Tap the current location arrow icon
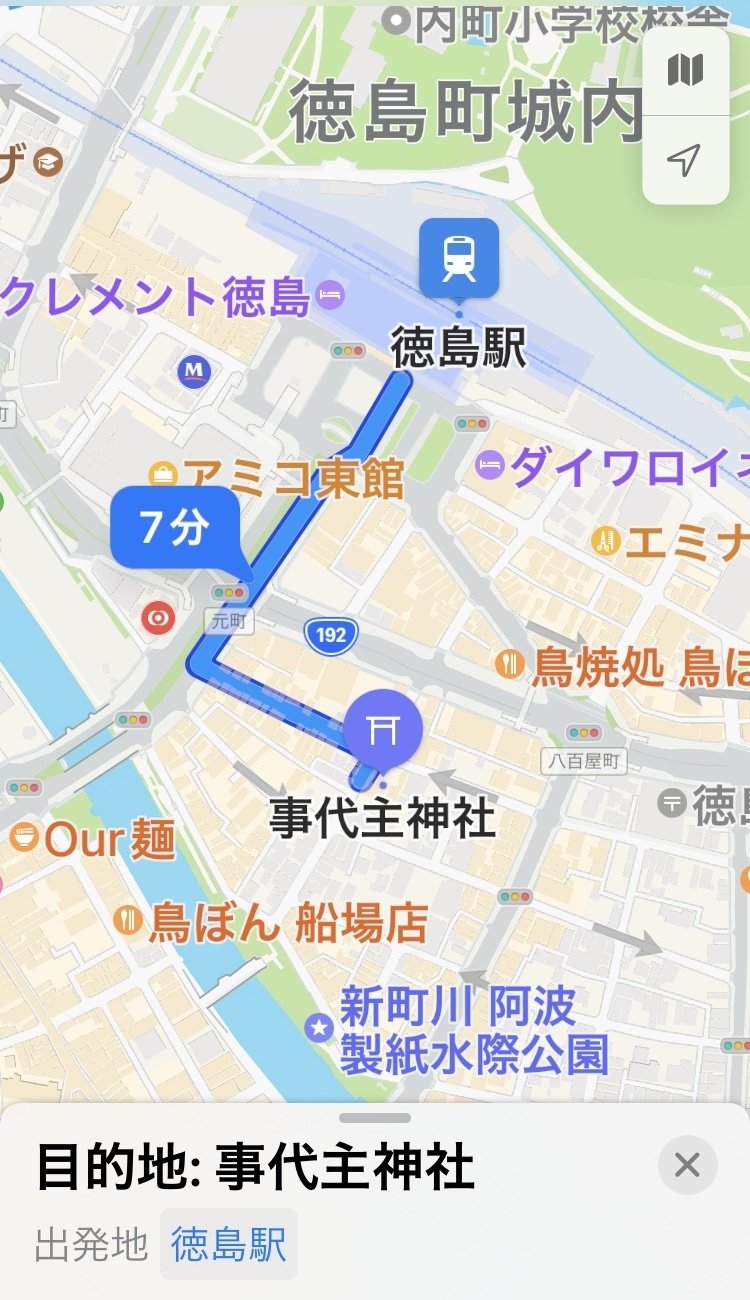 click(685, 162)
